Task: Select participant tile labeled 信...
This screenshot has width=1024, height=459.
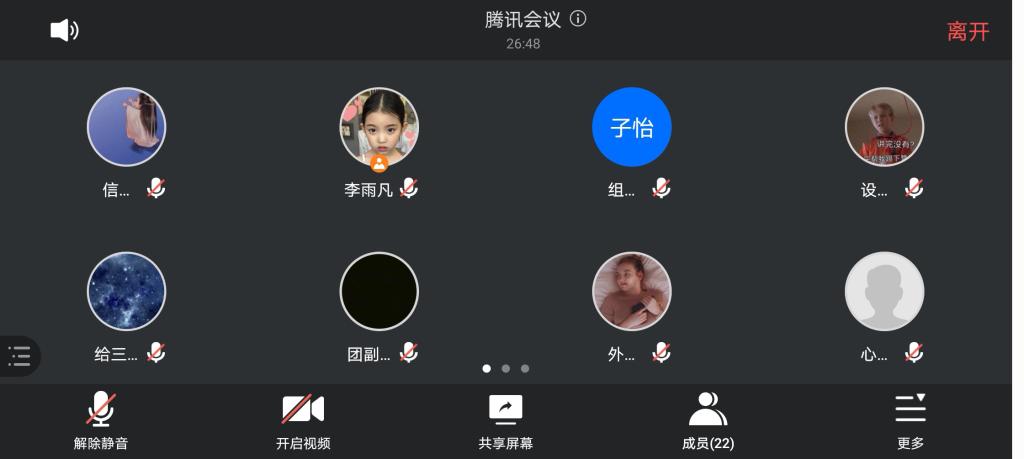Action: [126, 127]
